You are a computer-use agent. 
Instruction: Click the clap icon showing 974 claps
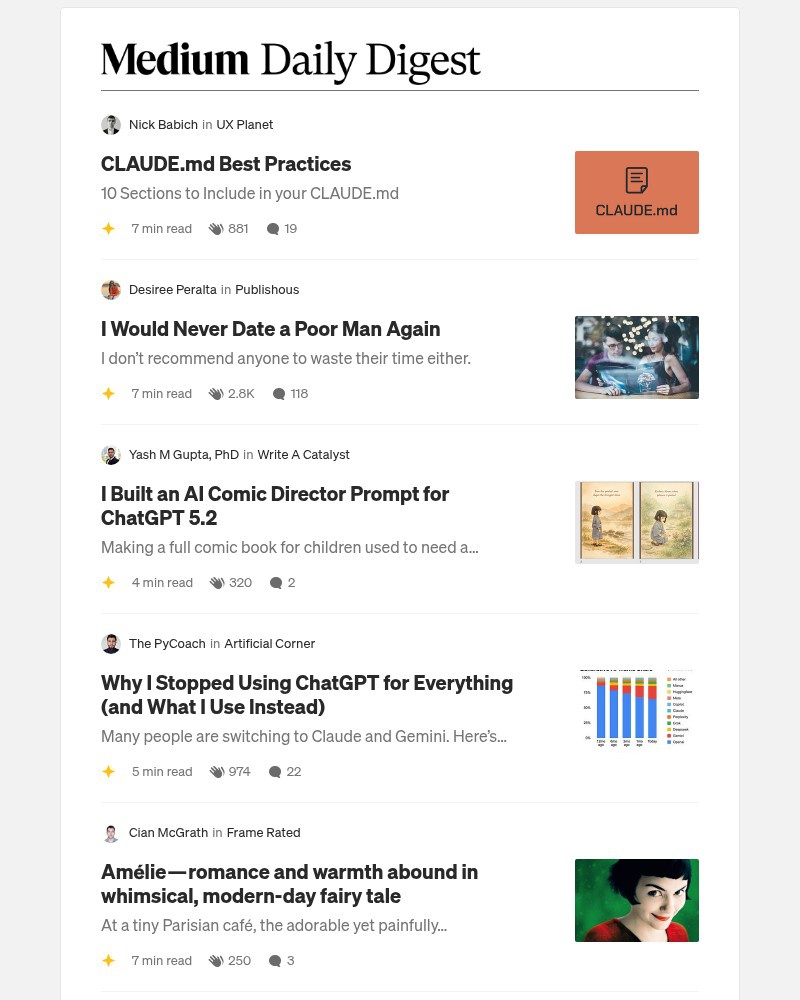217,771
